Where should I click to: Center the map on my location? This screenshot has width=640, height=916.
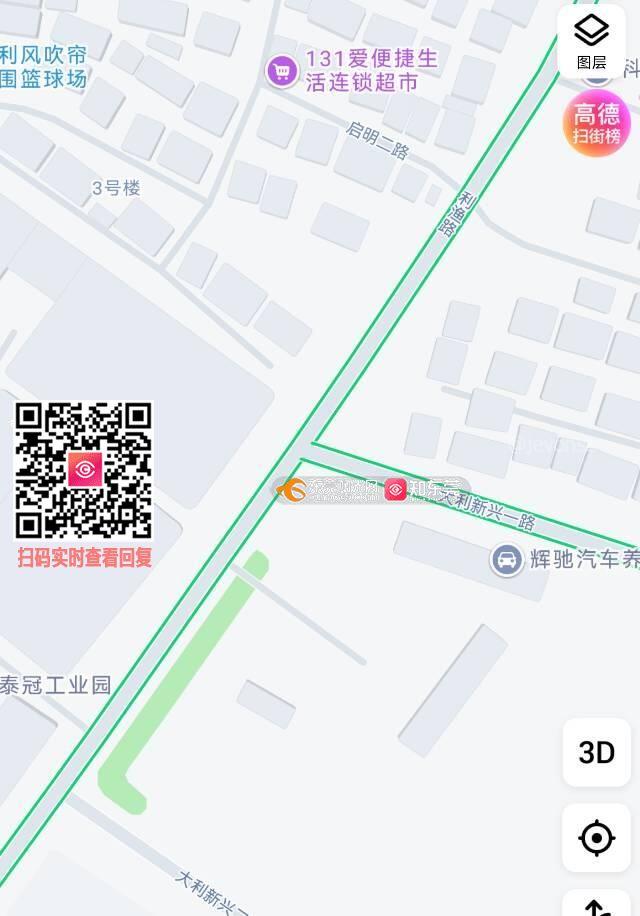pos(596,838)
